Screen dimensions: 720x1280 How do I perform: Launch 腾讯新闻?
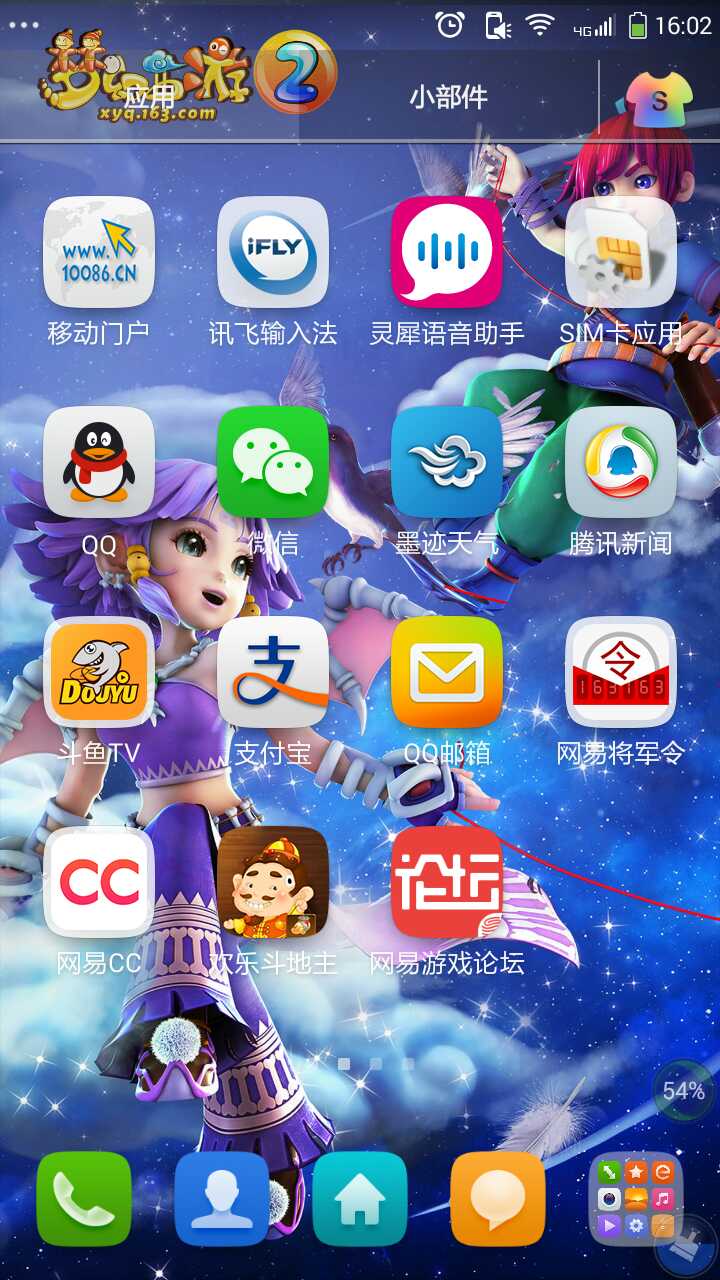click(x=621, y=462)
